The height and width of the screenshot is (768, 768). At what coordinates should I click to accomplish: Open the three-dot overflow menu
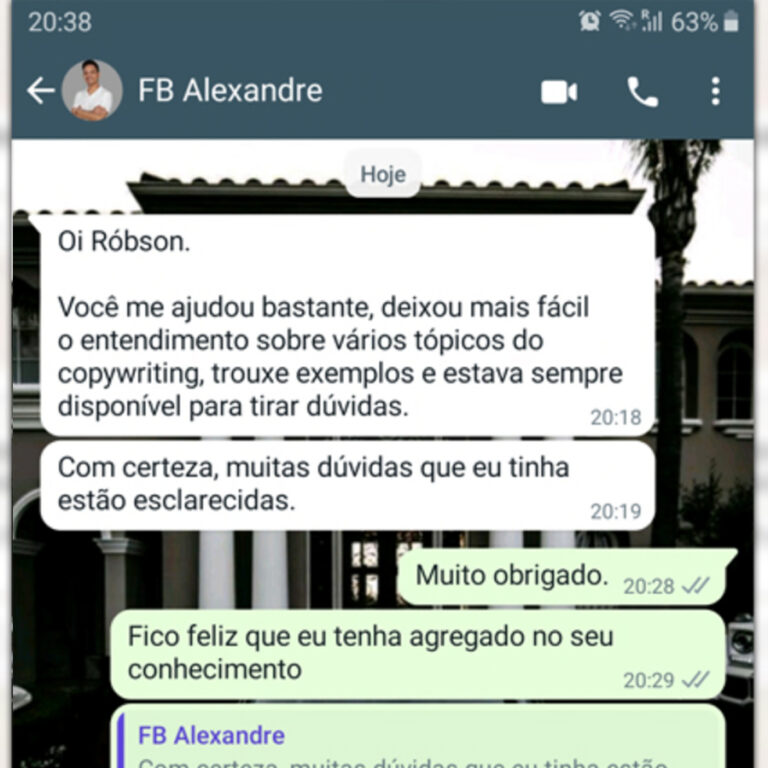click(x=715, y=92)
